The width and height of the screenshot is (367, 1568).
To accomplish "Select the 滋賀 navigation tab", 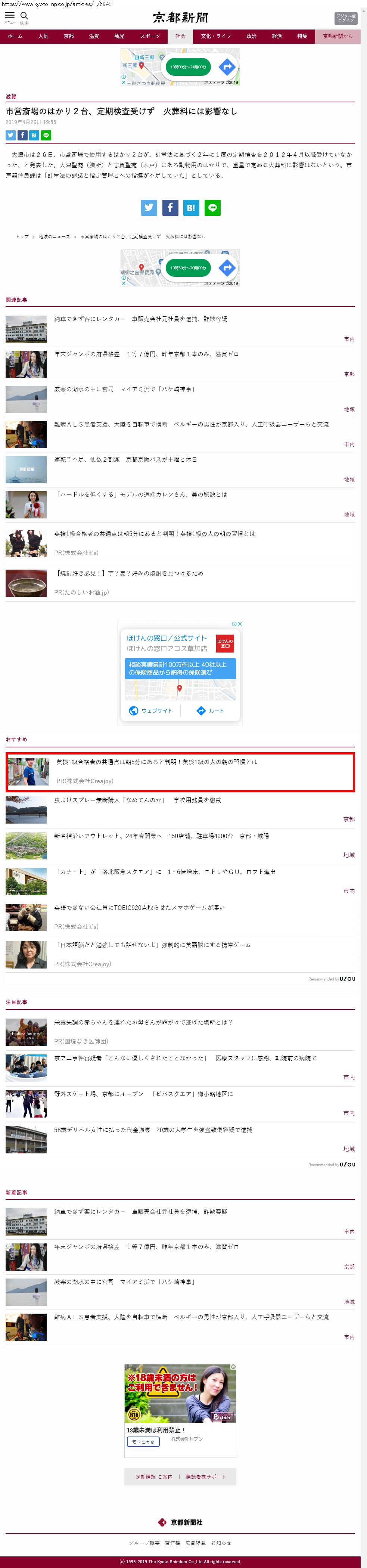I will (94, 37).
